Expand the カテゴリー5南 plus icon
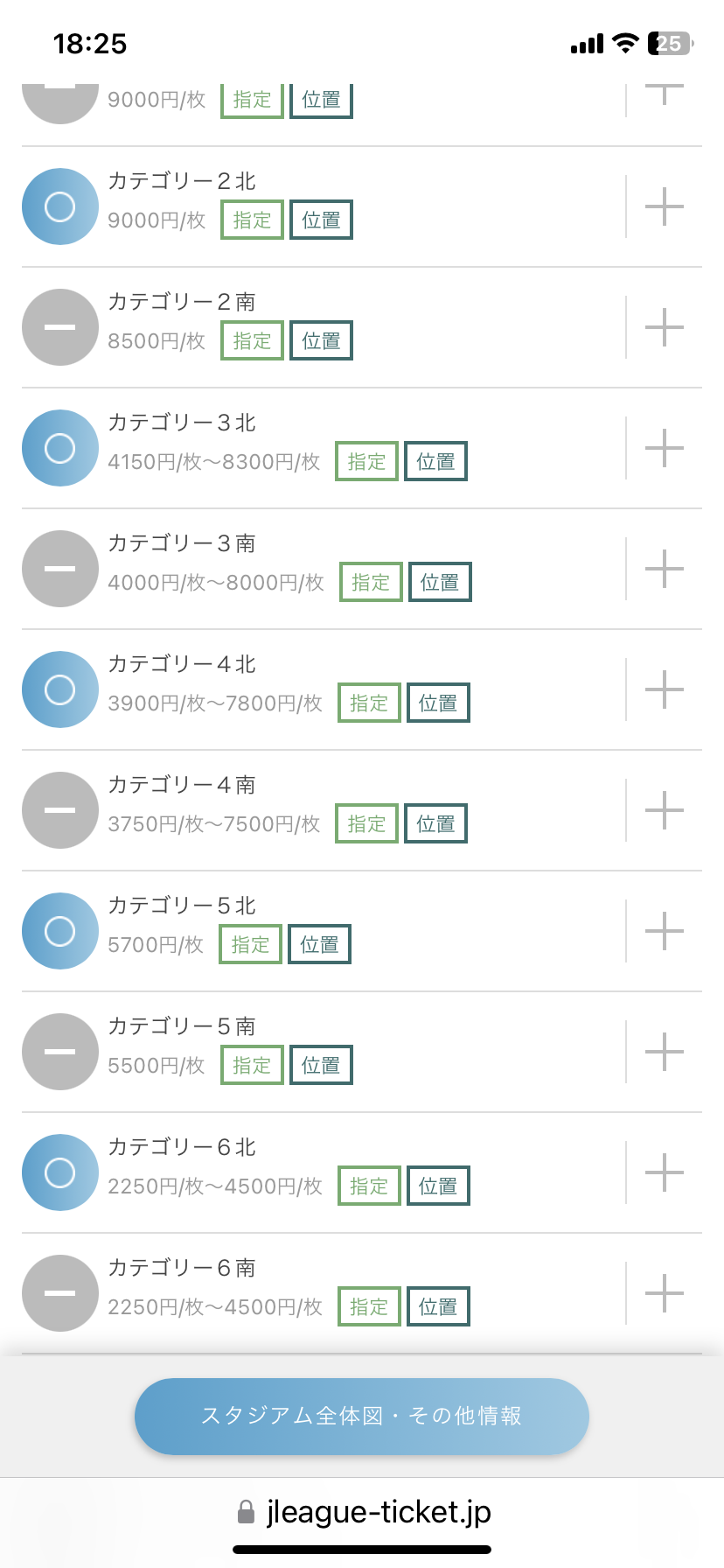Screen dimensions: 724x1568 pyautogui.click(x=665, y=1052)
